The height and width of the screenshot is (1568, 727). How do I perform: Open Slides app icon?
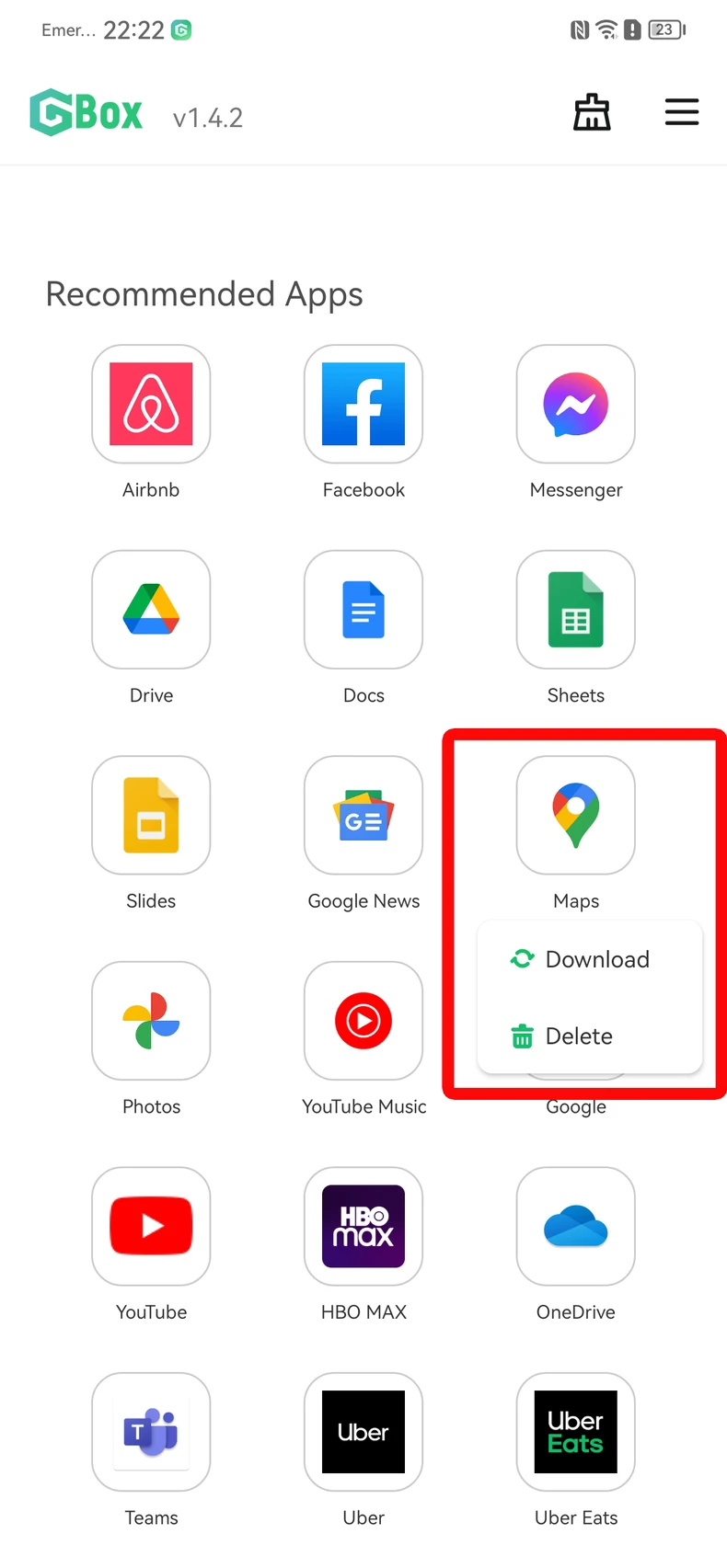pos(151,816)
